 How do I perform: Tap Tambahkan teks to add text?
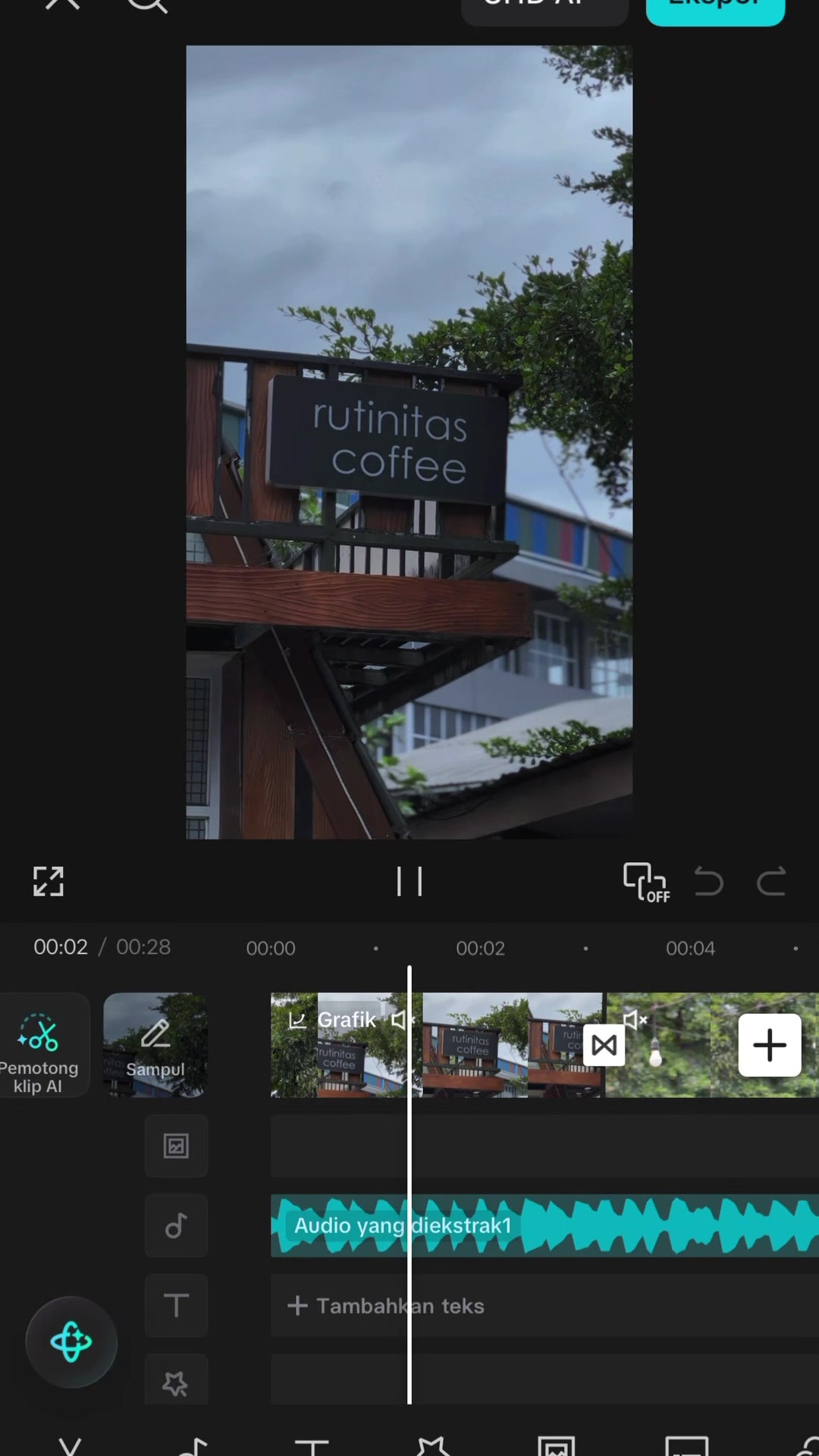click(386, 1306)
